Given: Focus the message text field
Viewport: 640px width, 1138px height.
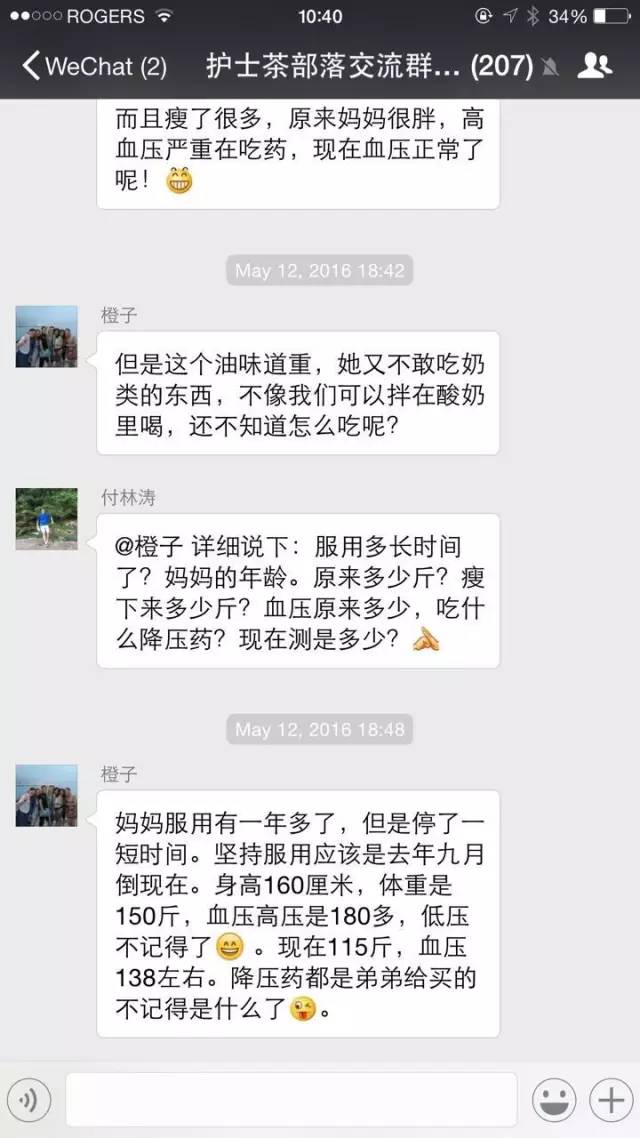Looking at the screenshot, I should click(291, 1100).
